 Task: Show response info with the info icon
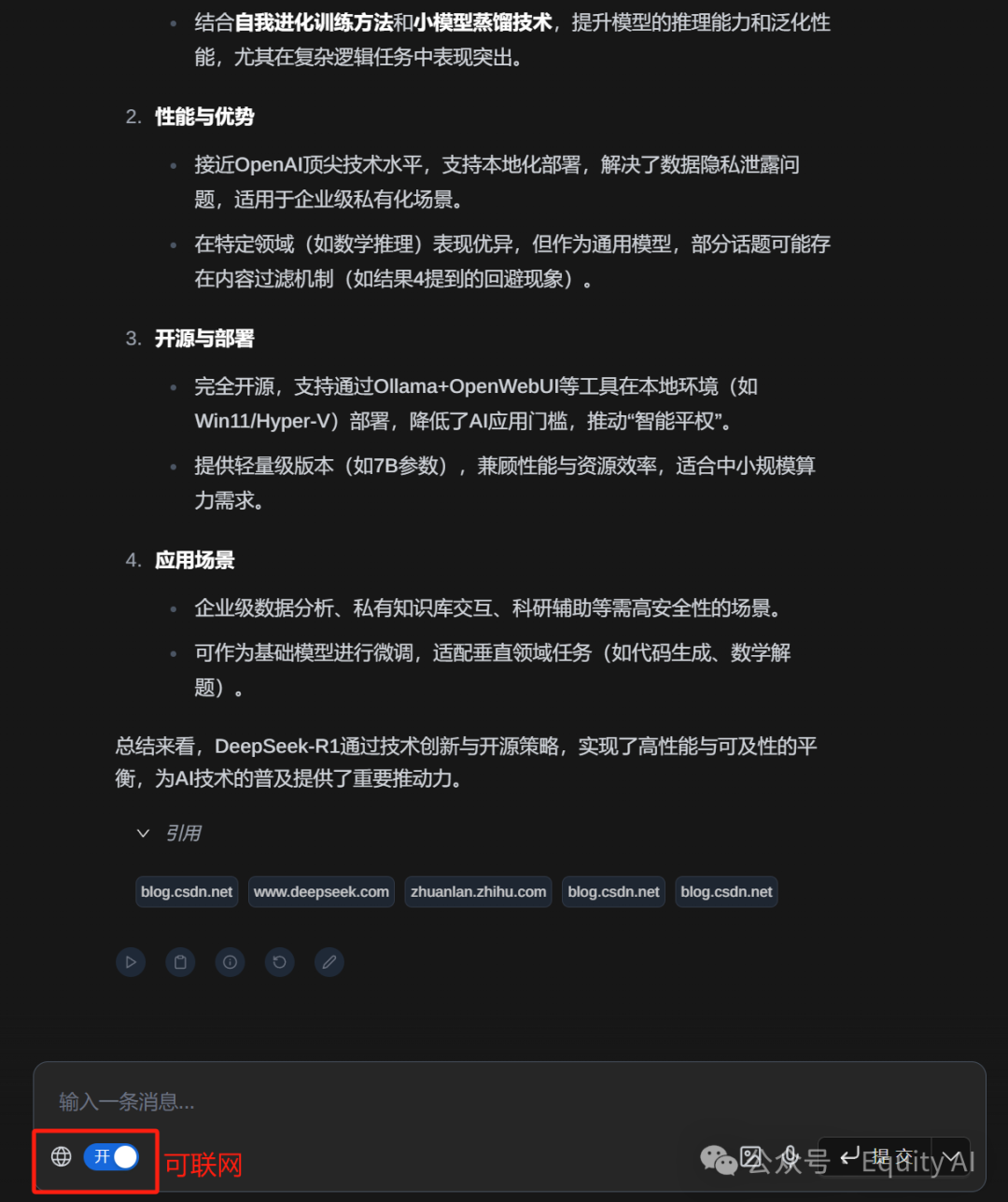230,962
